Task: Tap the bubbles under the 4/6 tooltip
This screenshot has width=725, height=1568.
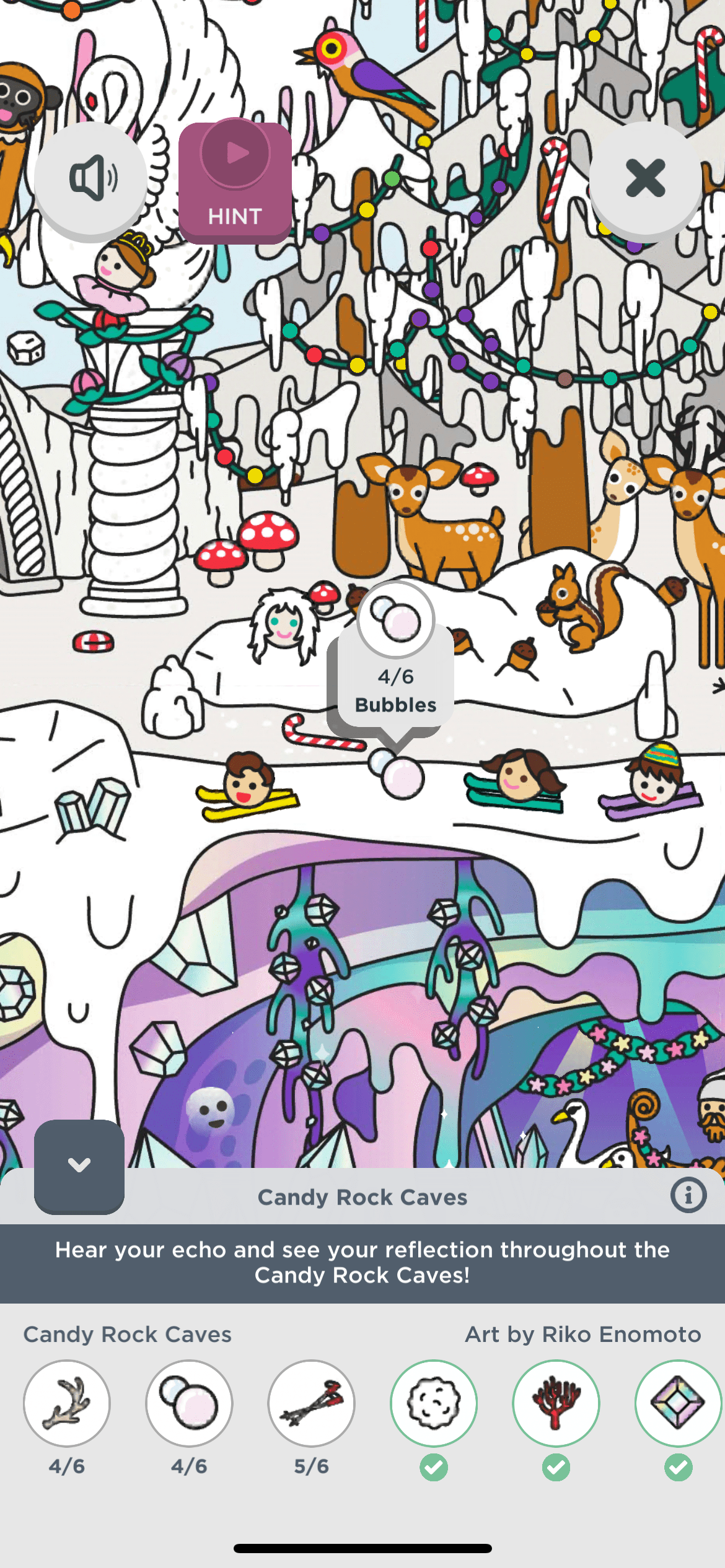Action: click(397, 774)
